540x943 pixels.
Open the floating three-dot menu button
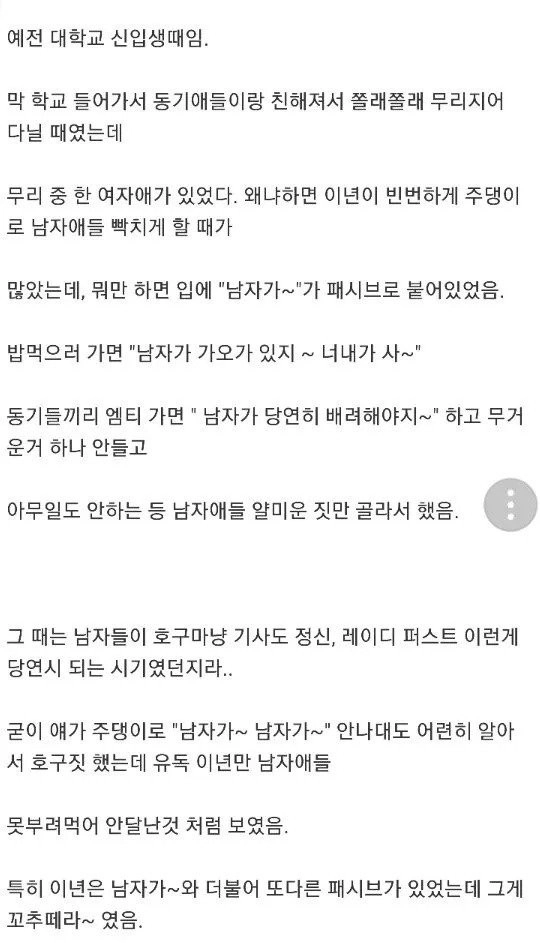pyautogui.click(x=511, y=505)
